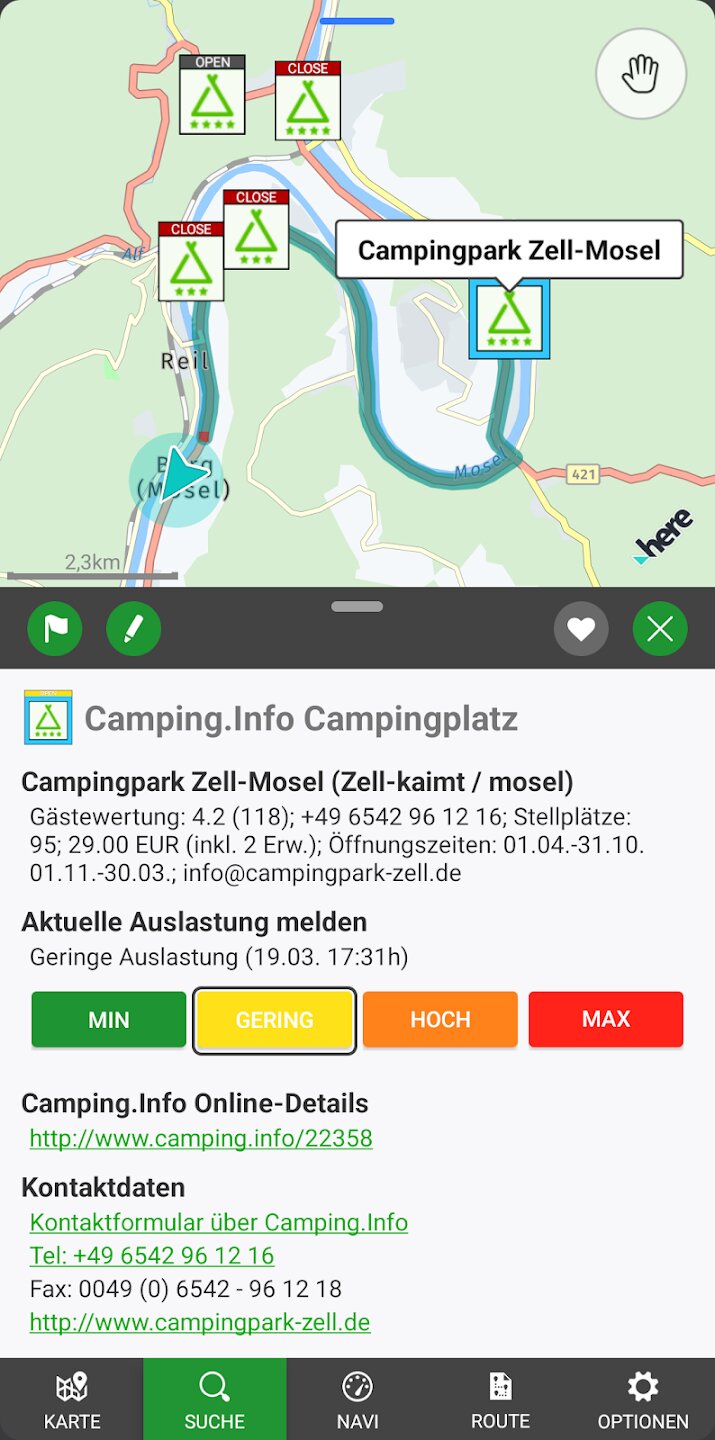Screen dimensions: 715x1440
Task: Set campsite as destination with flag icon
Action: [x=55, y=628]
